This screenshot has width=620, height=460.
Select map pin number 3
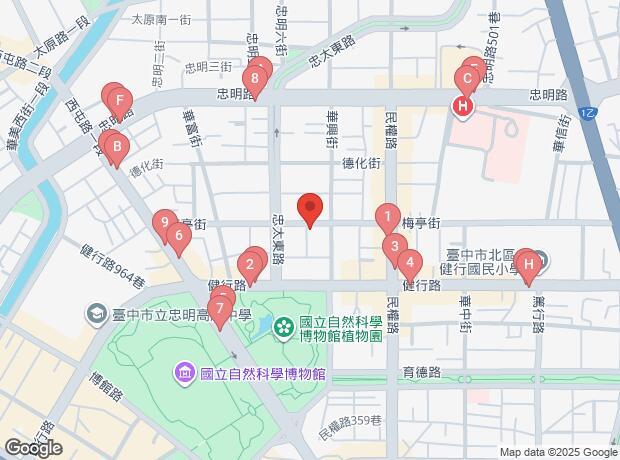[x=395, y=247]
